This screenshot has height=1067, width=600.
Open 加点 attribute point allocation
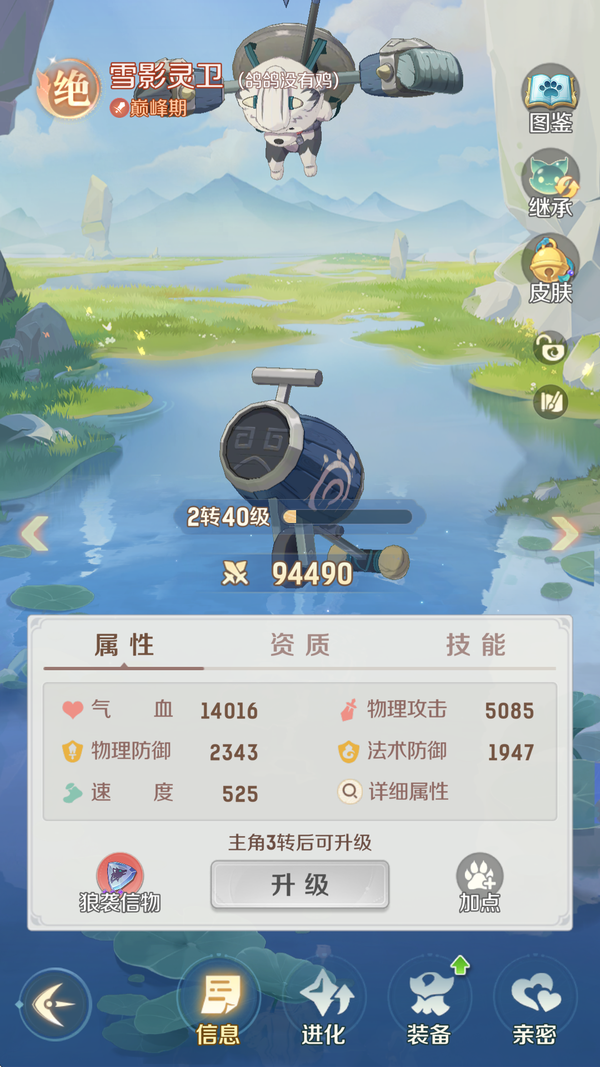point(480,882)
